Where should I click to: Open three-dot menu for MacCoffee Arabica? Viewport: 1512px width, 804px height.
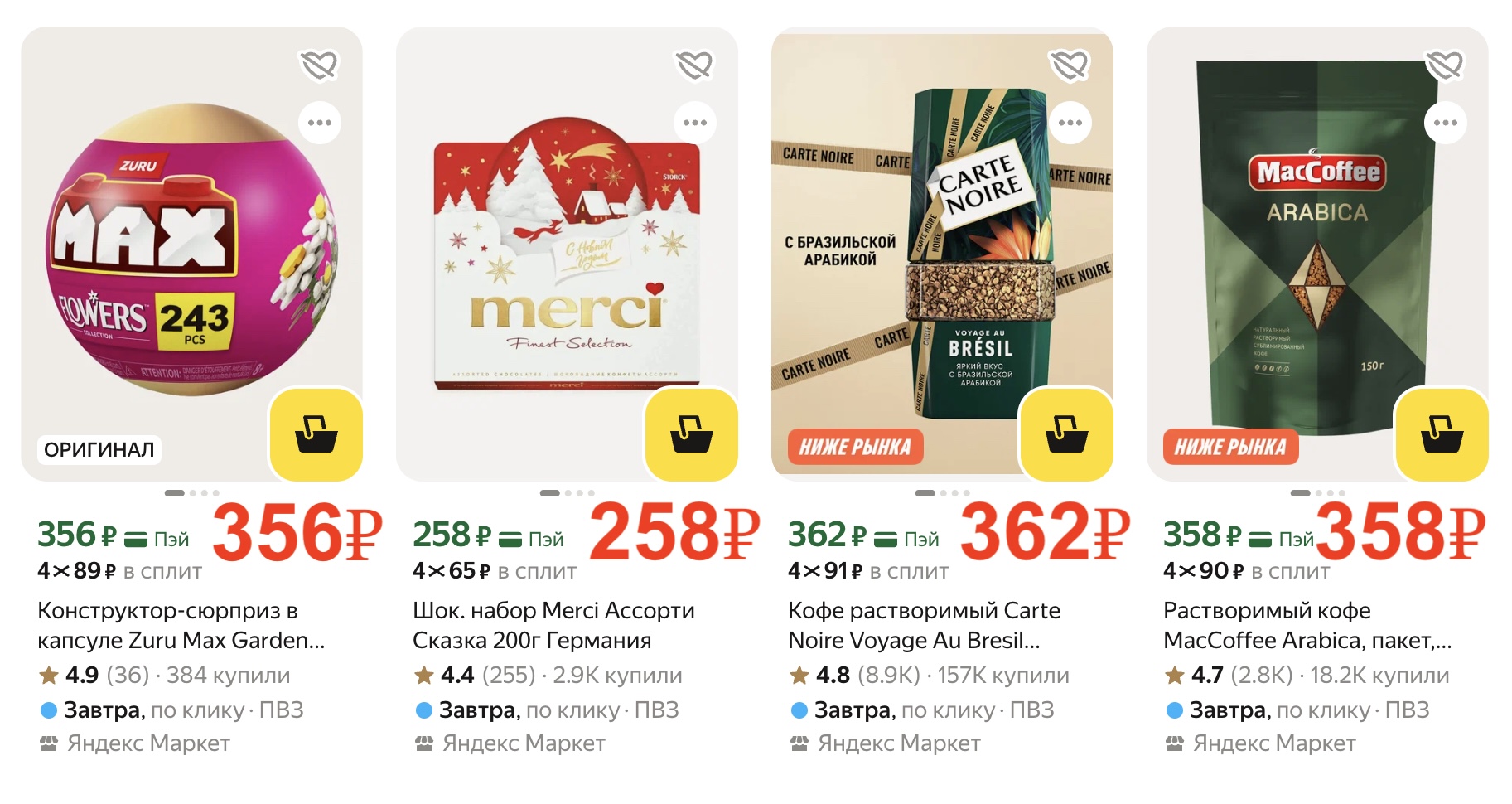coord(1445,123)
